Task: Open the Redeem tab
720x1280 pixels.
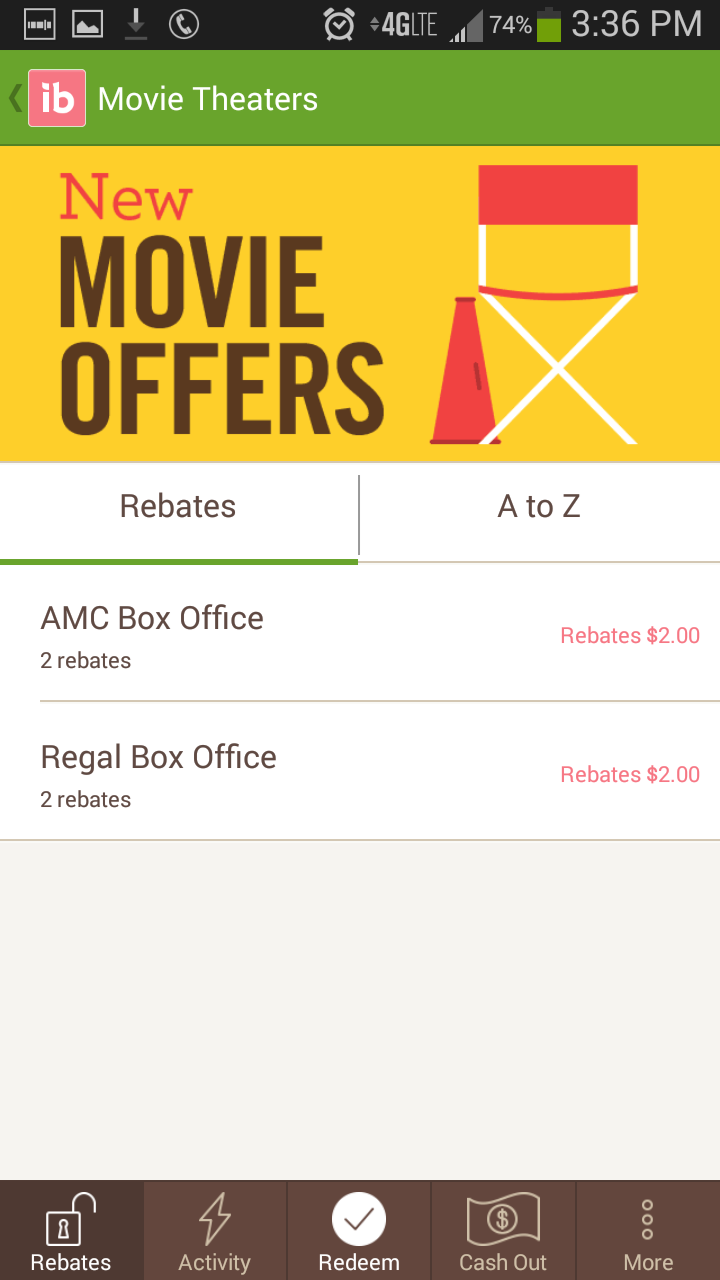Action: point(359,1231)
